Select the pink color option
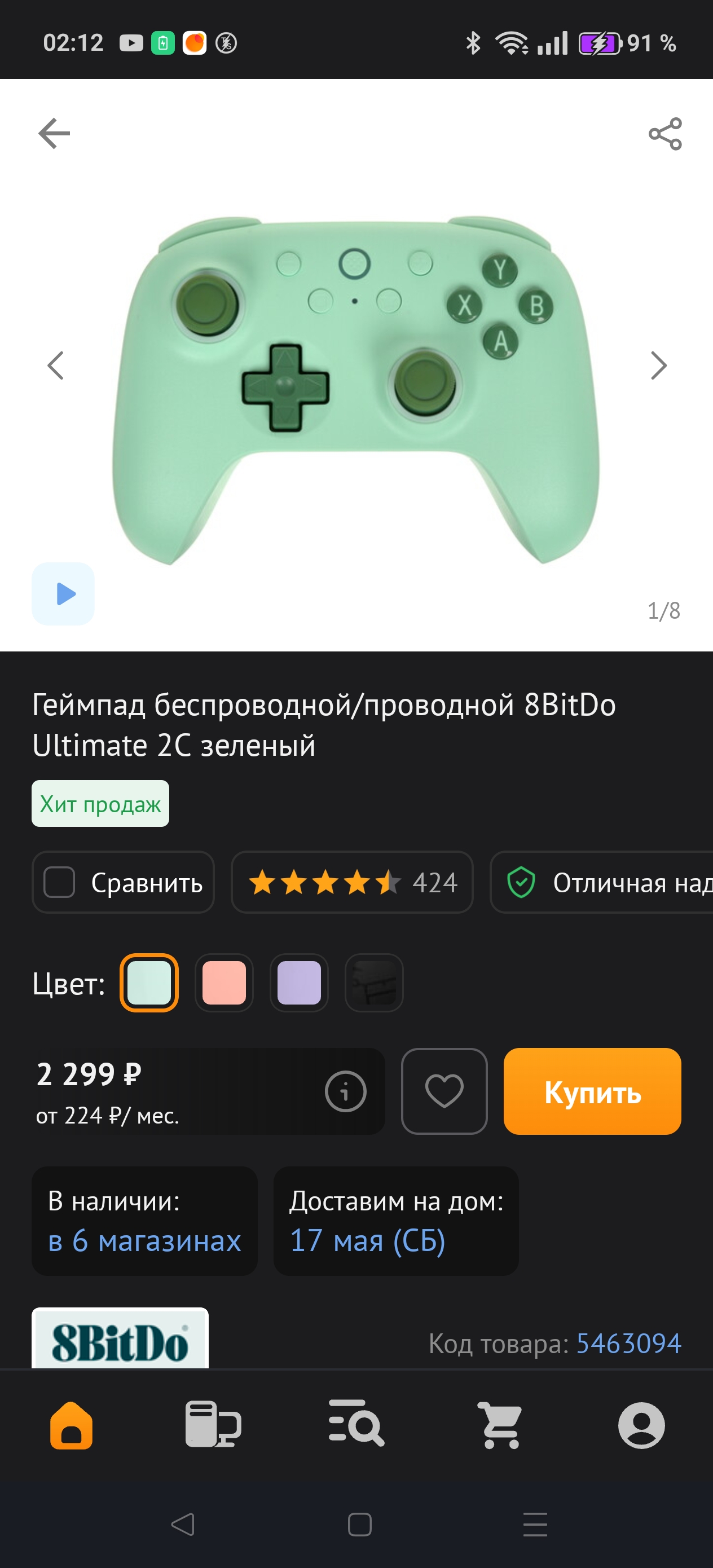 pyautogui.click(x=224, y=983)
